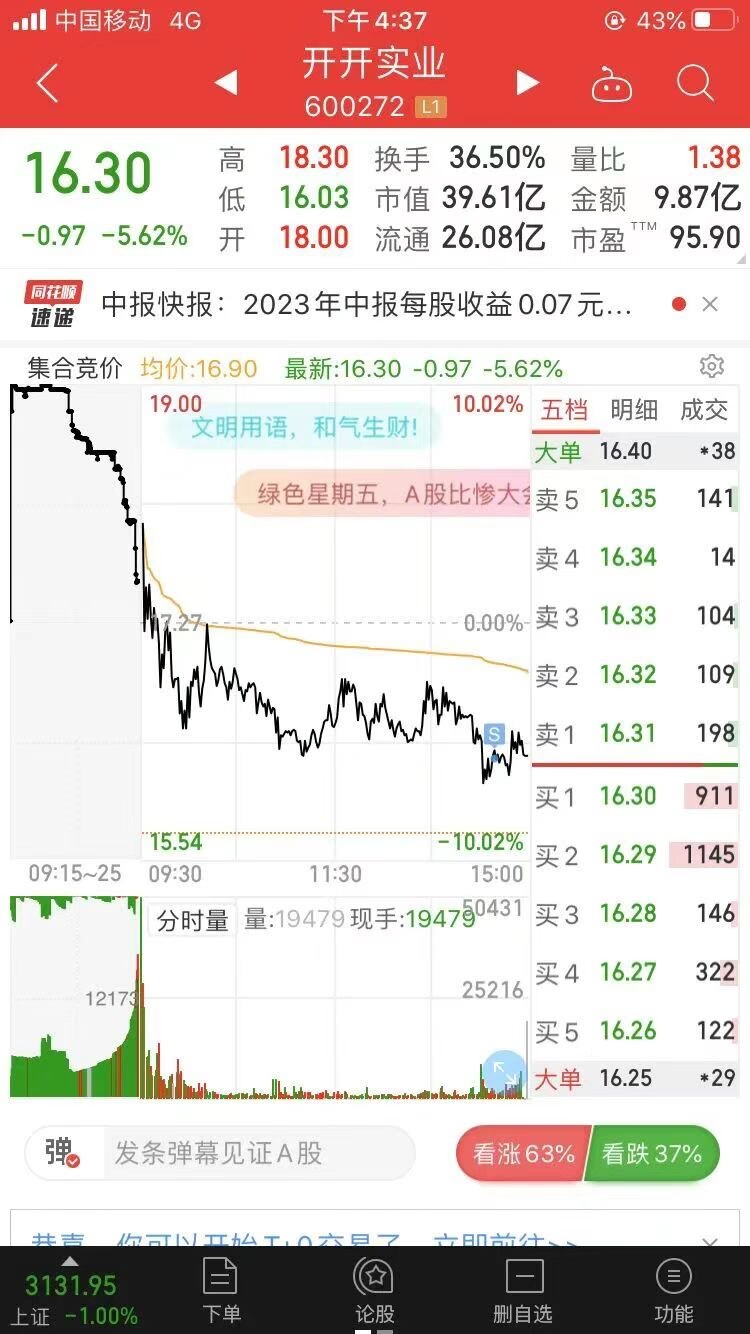
Task: Tap the blue expand icon on volume chart
Action: [x=505, y=1072]
